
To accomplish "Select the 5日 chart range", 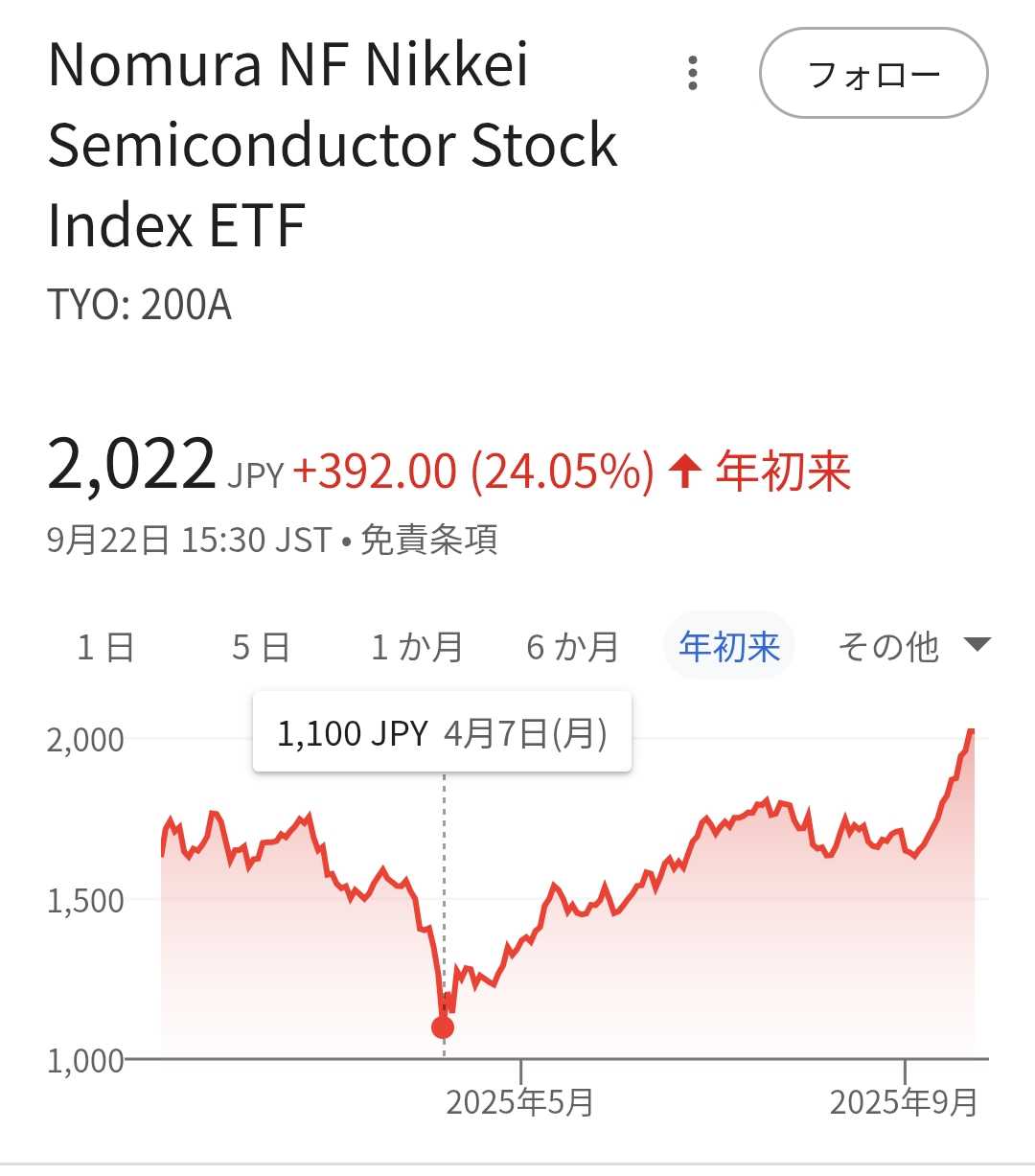I will pos(261,647).
